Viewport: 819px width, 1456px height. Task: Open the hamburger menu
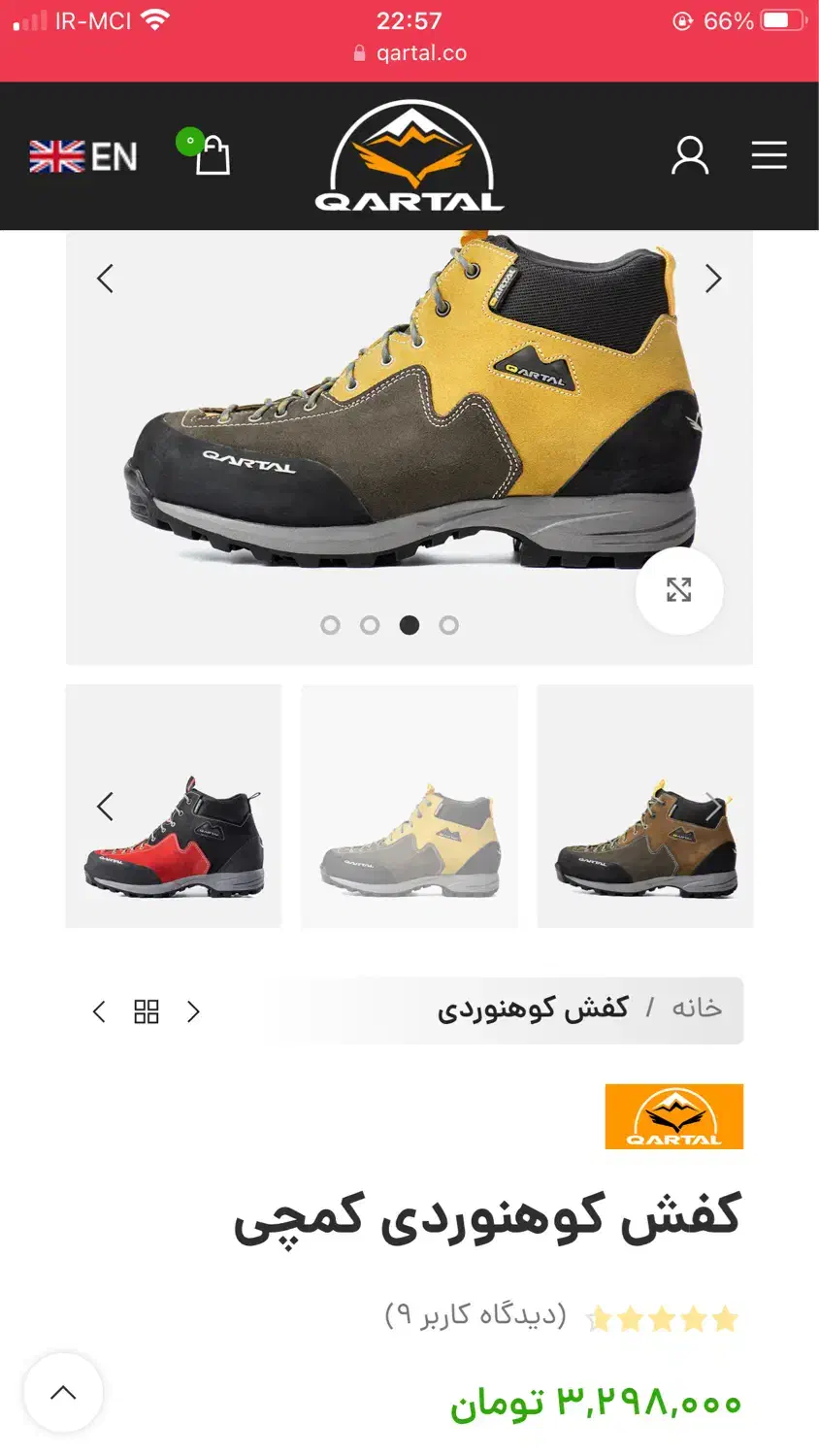(x=769, y=155)
